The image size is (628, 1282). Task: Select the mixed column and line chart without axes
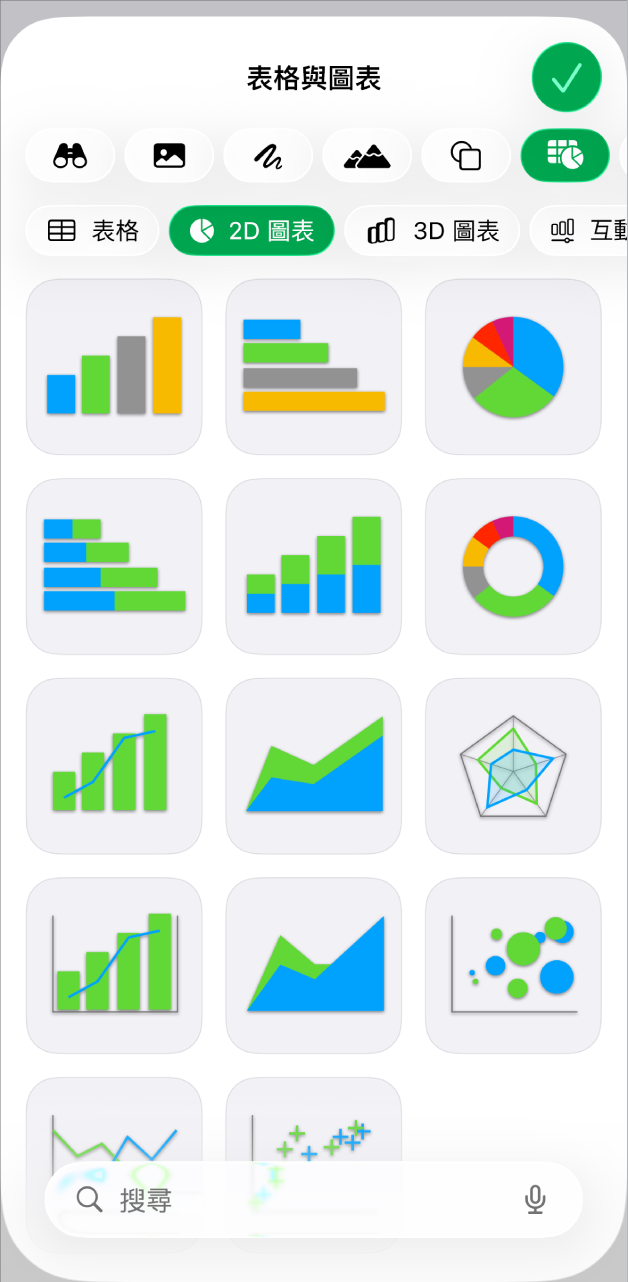pos(114,766)
